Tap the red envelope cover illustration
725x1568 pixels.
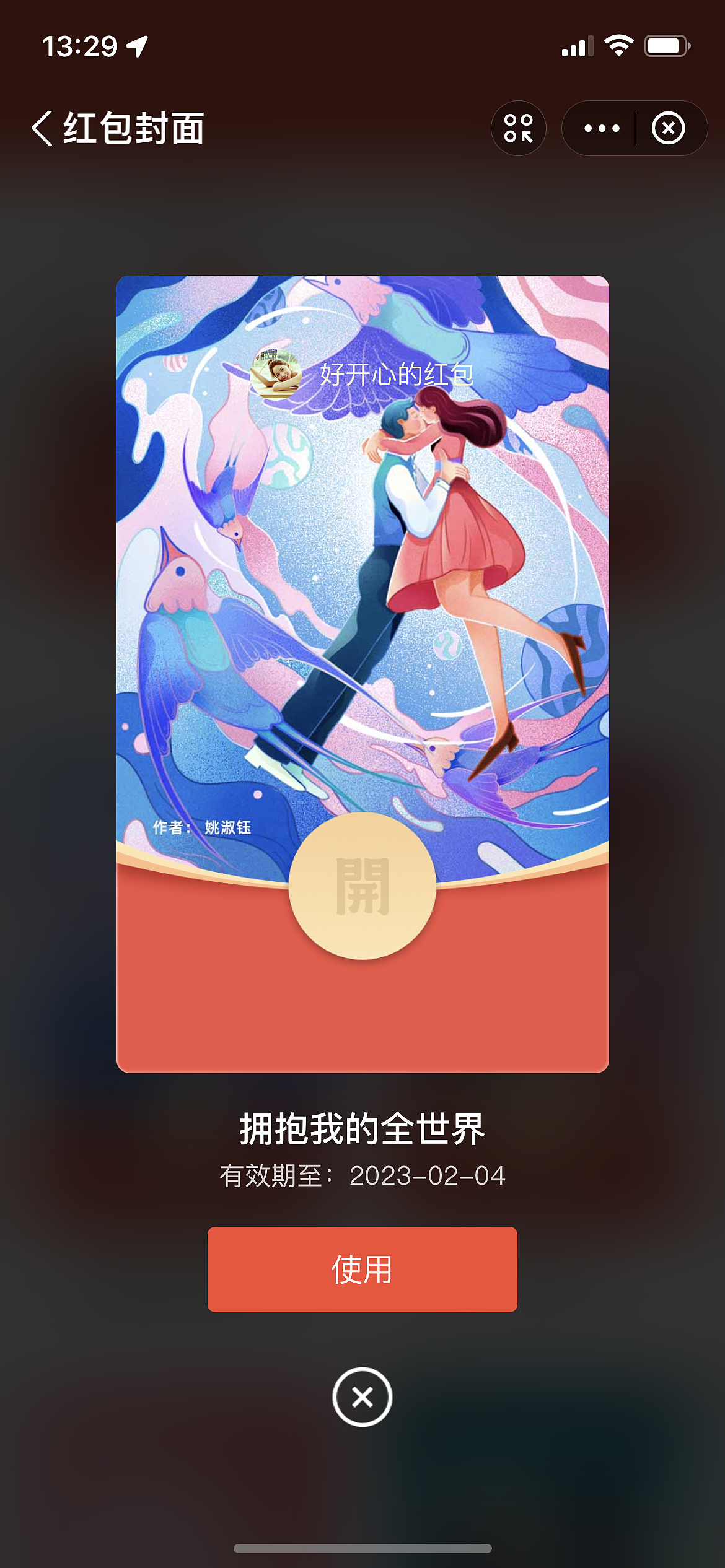pyautogui.click(x=362, y=588)
